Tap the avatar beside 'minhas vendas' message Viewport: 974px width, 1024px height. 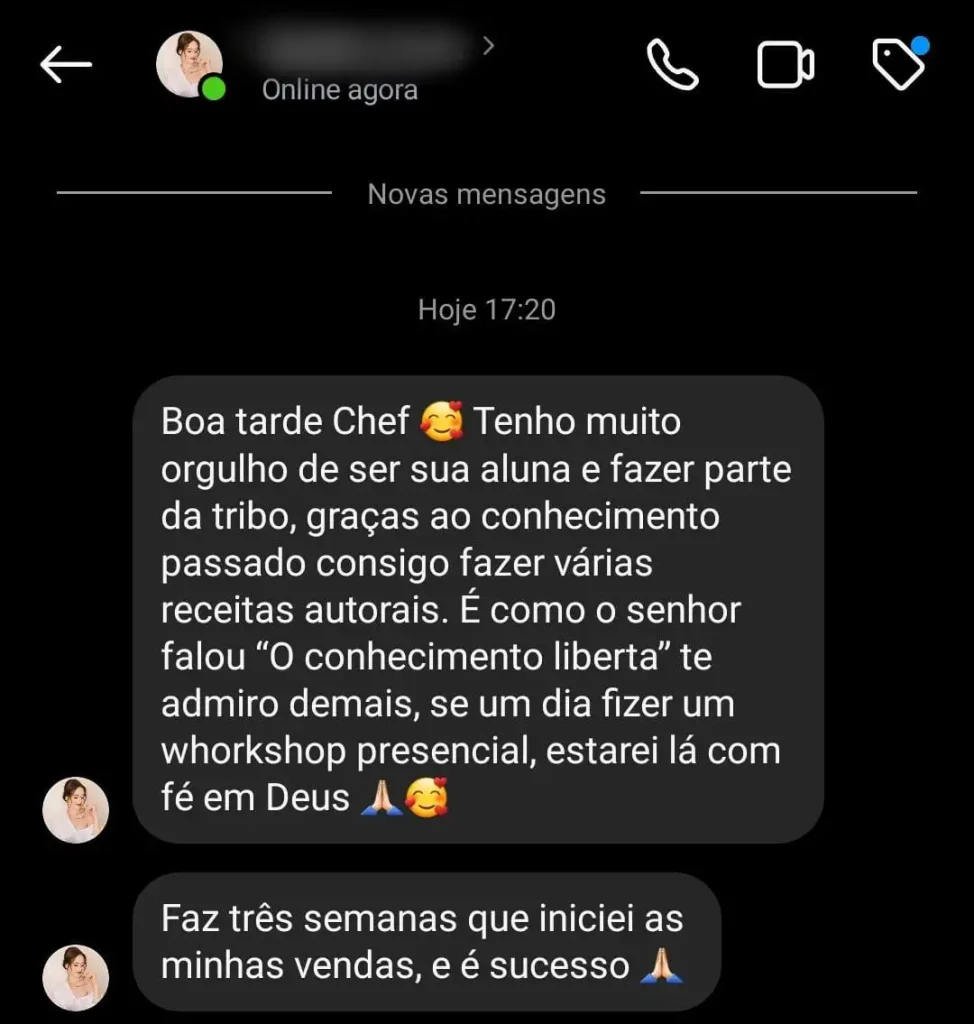75,976
